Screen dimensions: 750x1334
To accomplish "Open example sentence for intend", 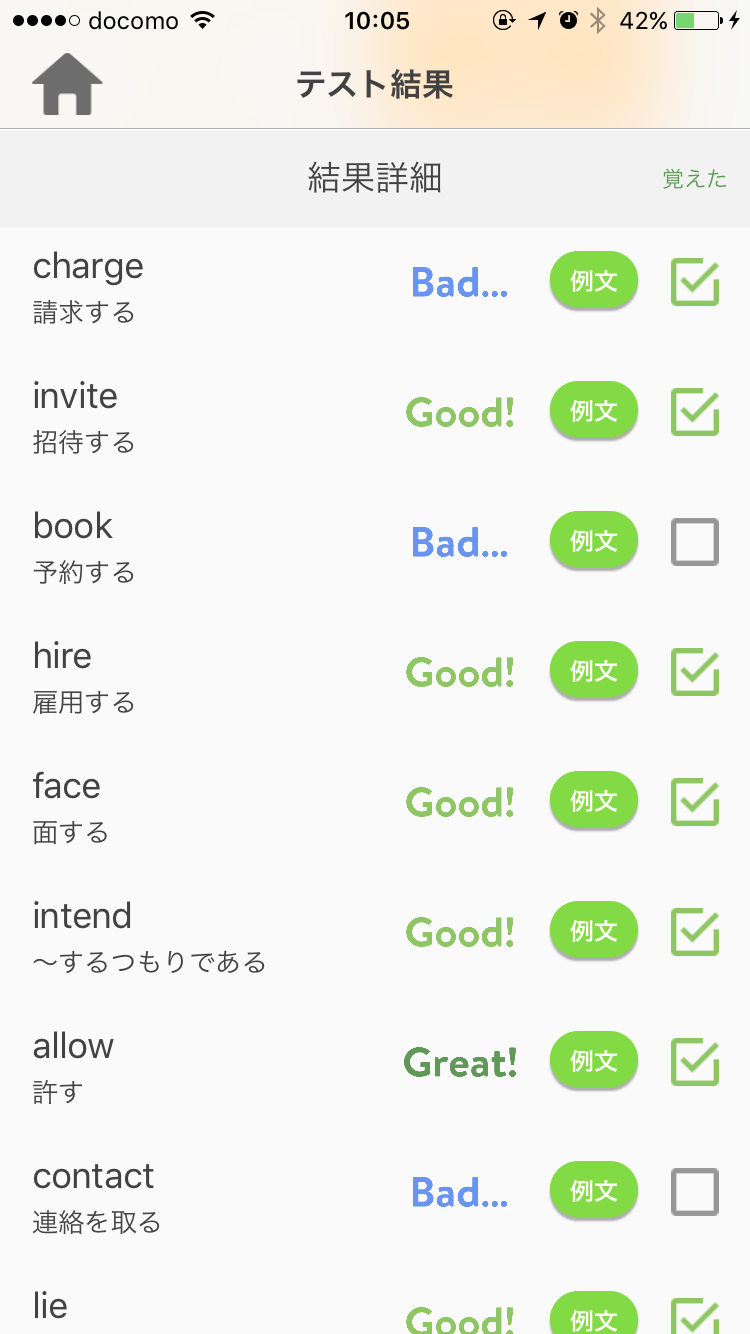I will (594, 931).
